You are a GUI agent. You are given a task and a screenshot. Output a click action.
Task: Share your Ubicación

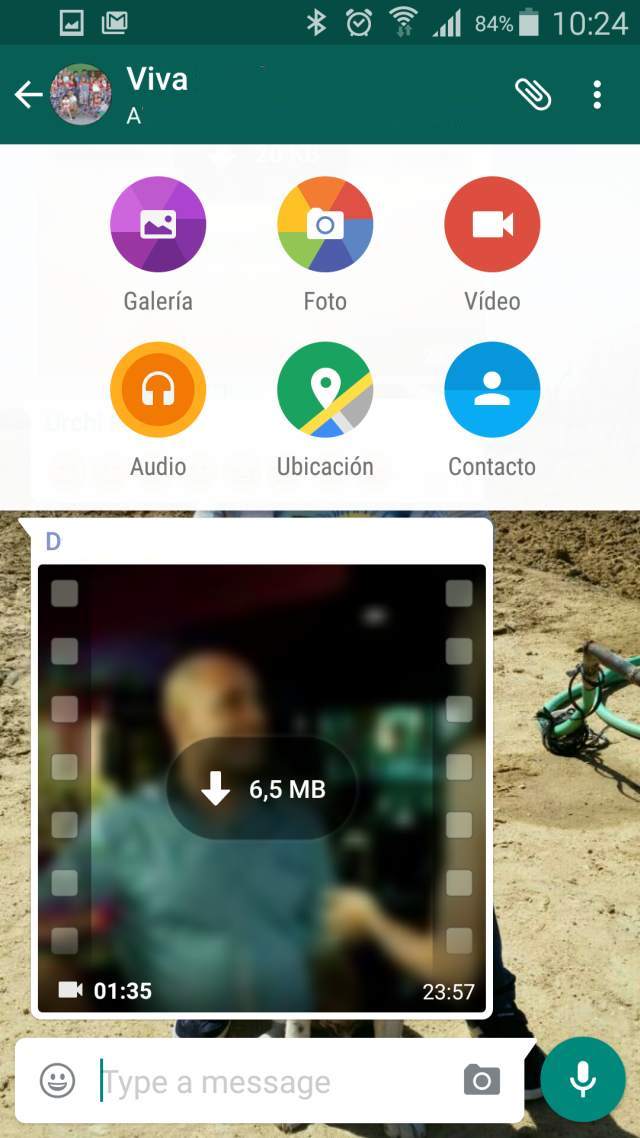[x=325, y=390]
